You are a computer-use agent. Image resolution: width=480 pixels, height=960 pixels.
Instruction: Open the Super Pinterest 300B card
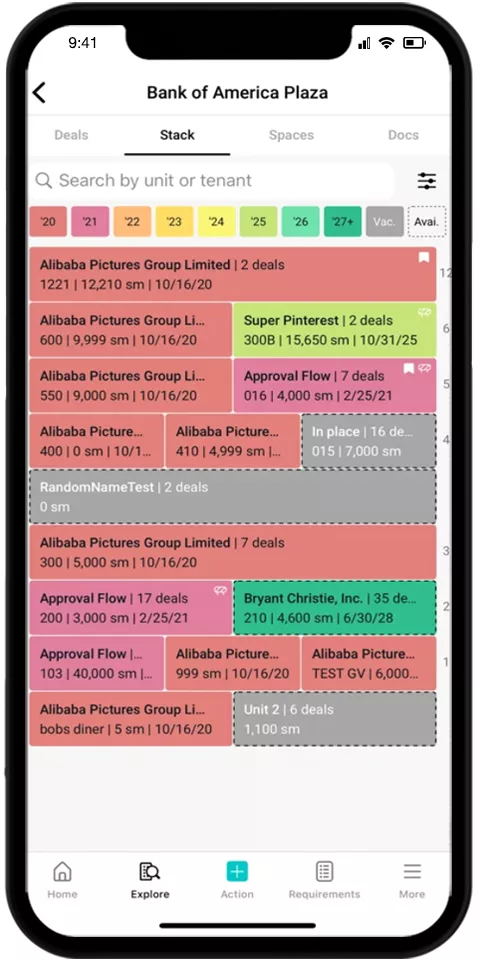335,330
